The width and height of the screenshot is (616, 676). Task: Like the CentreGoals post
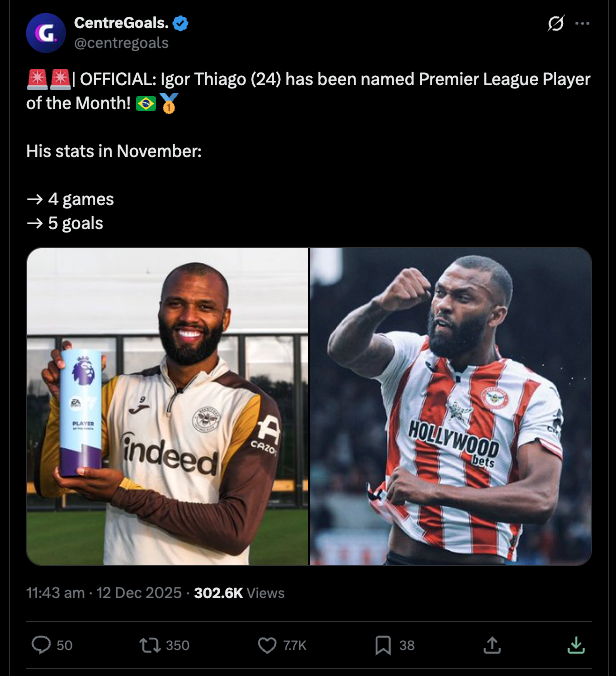[282, 645]
